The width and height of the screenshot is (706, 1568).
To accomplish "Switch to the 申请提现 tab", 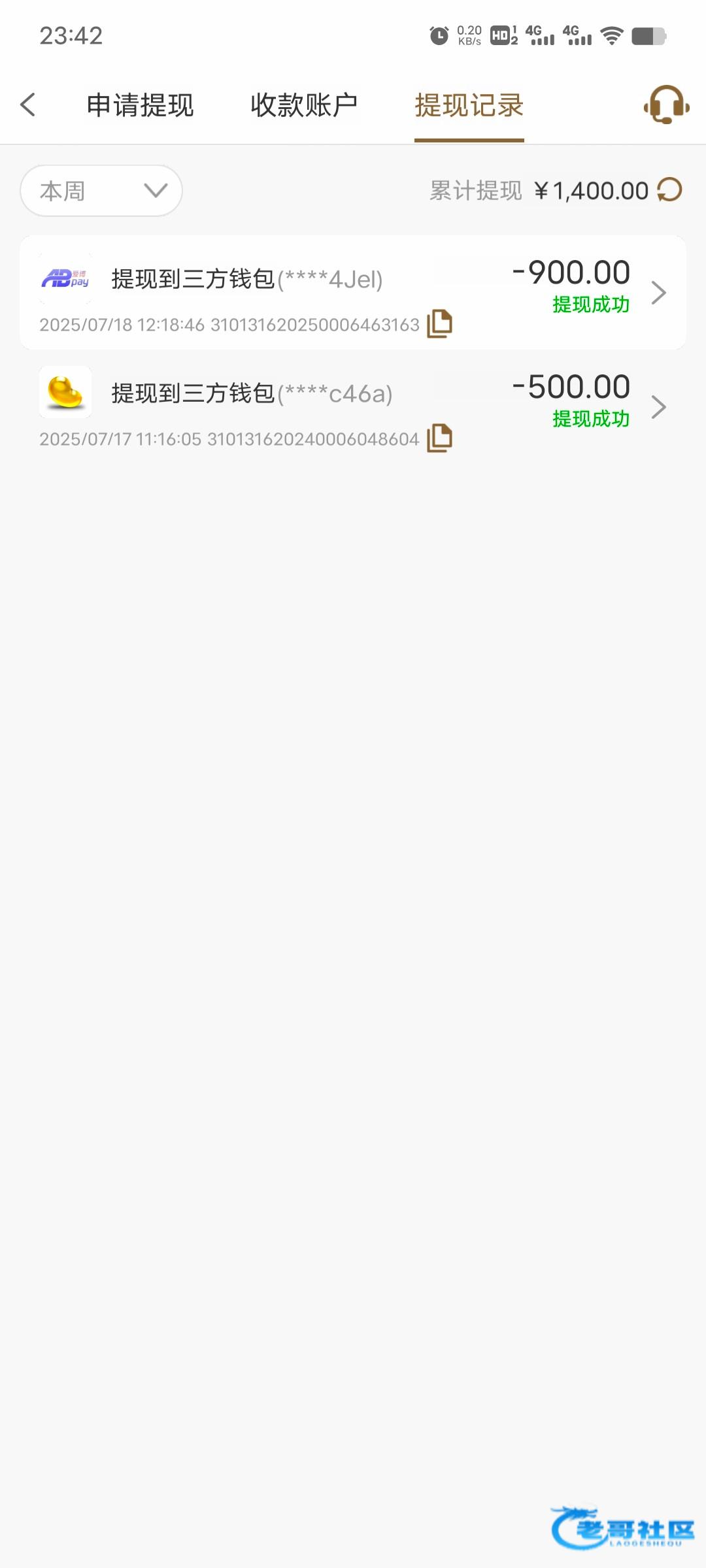I will (140, 105).
